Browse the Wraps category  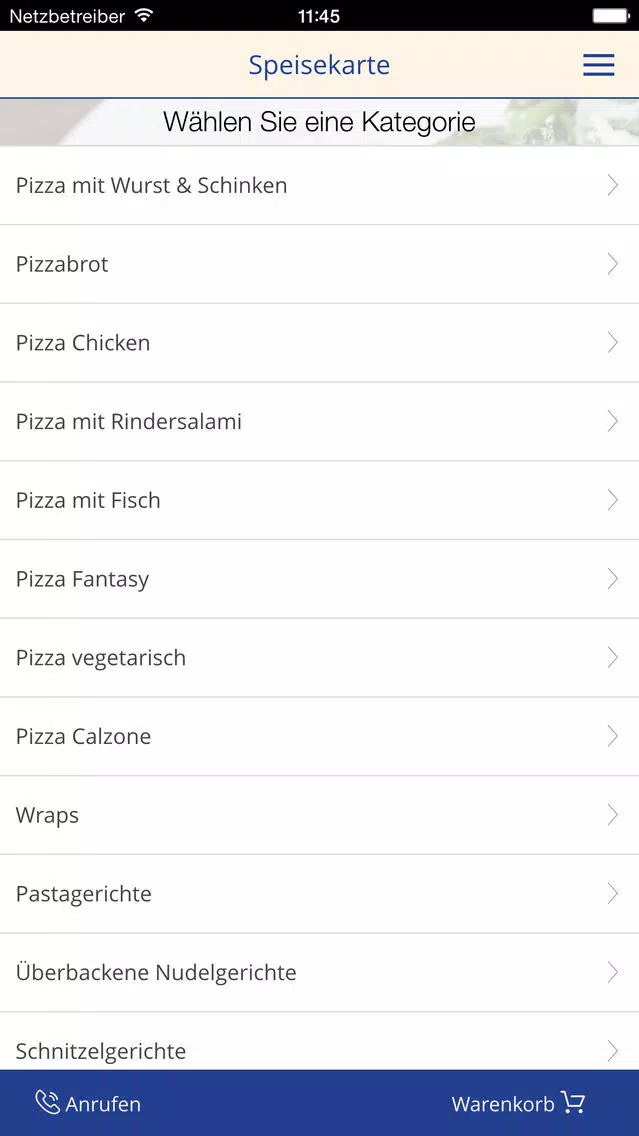tap(320, 815)
